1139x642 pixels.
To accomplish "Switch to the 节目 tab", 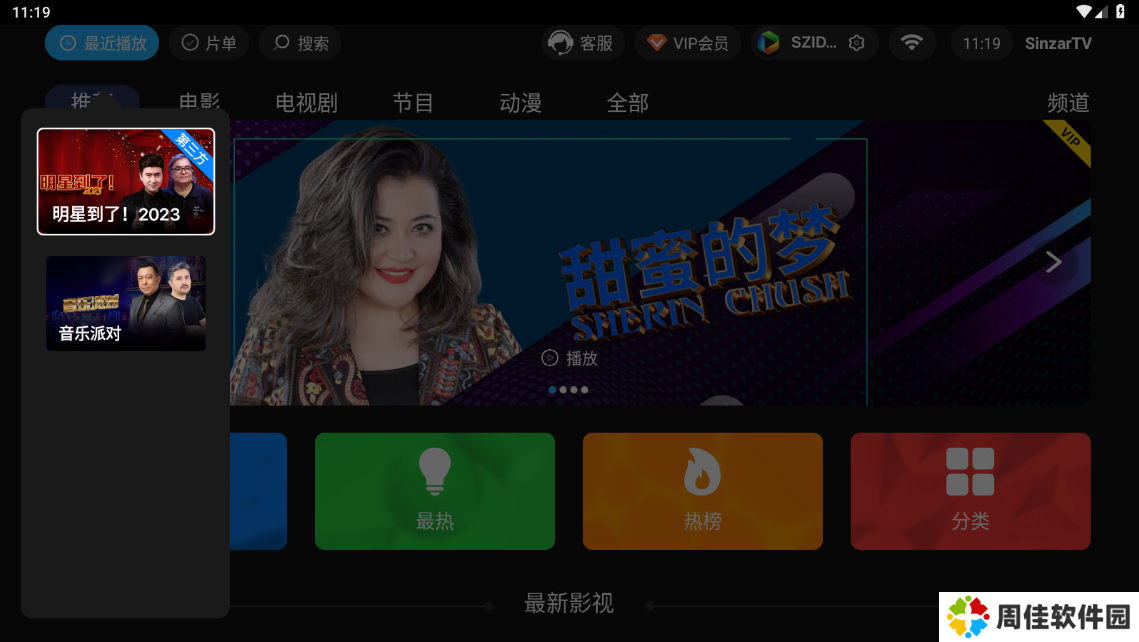I will [413, 102].
